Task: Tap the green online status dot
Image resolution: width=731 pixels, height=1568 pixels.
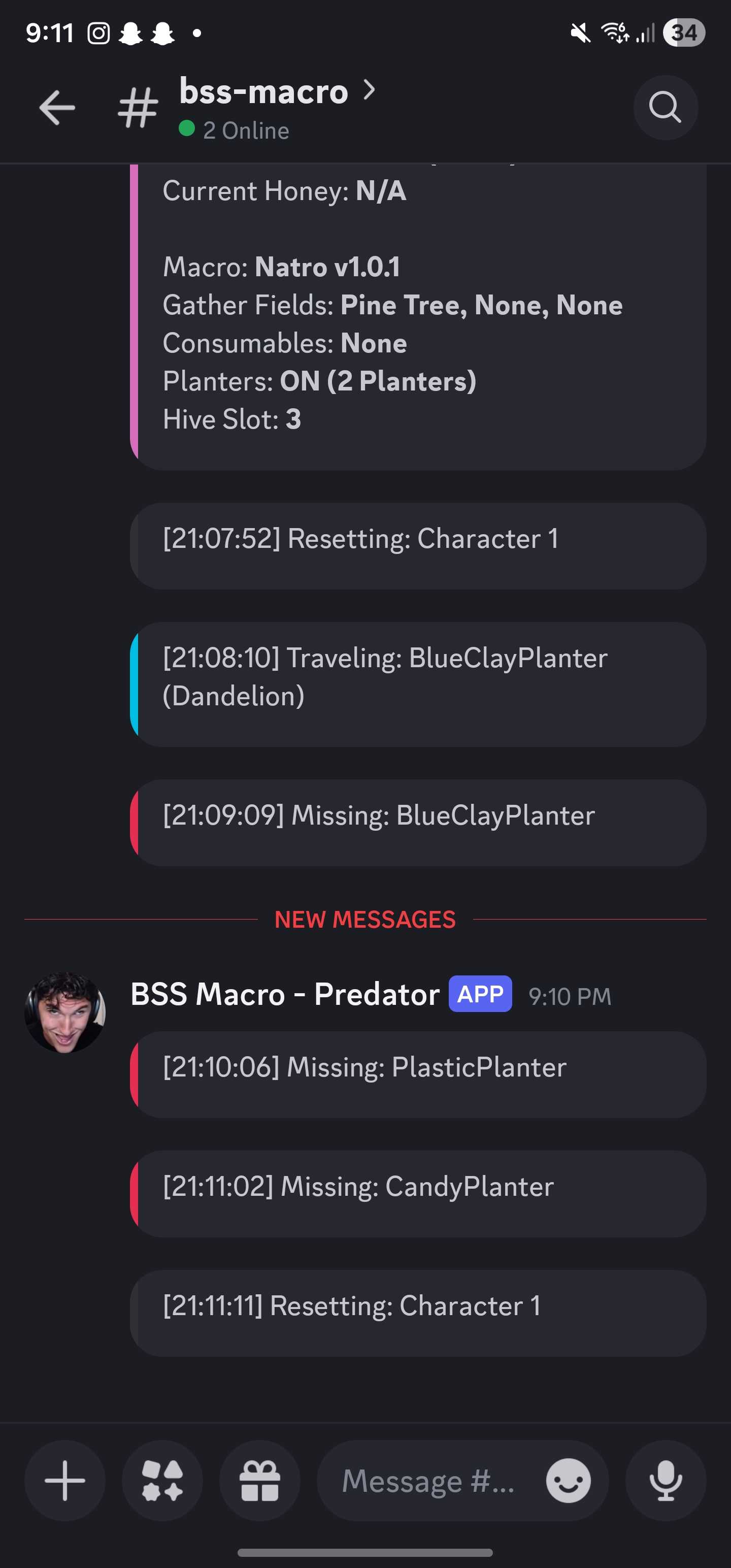Action: 187,129
